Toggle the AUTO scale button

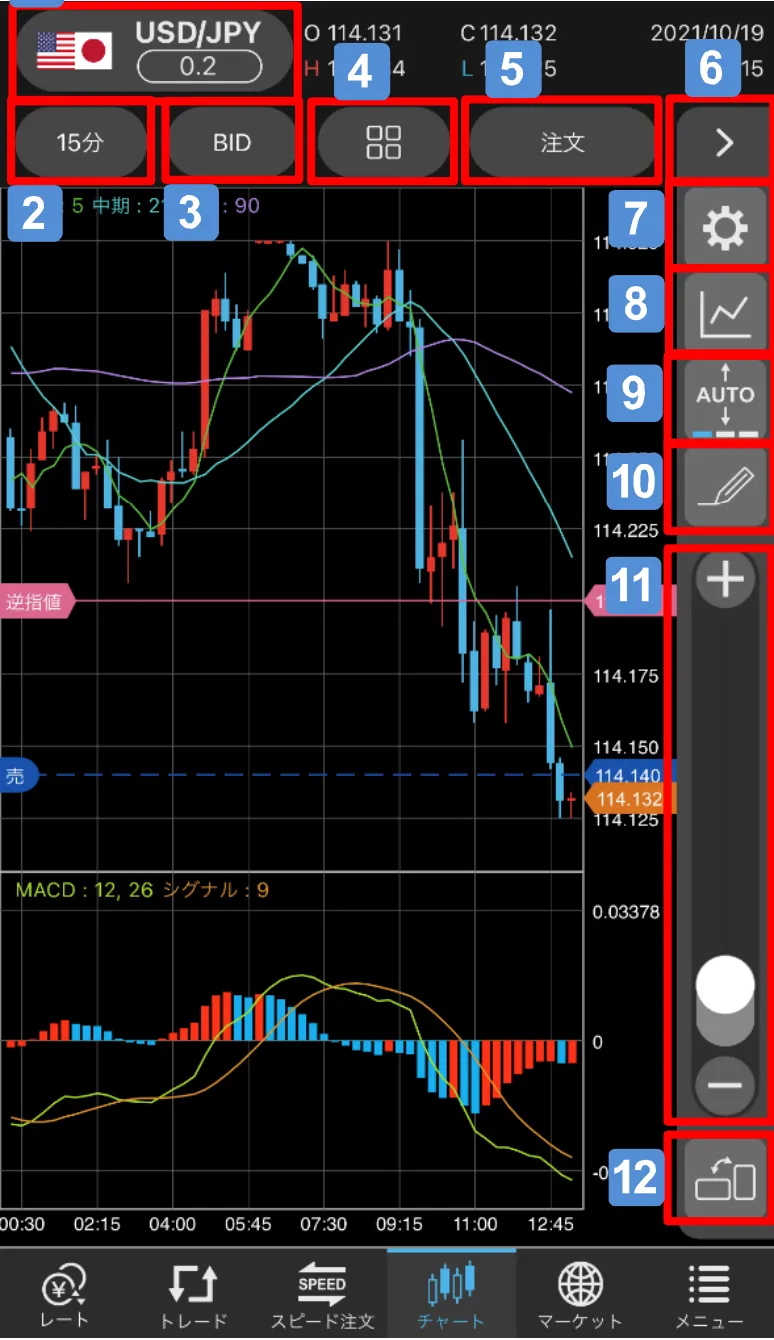[x=725, y=397]
